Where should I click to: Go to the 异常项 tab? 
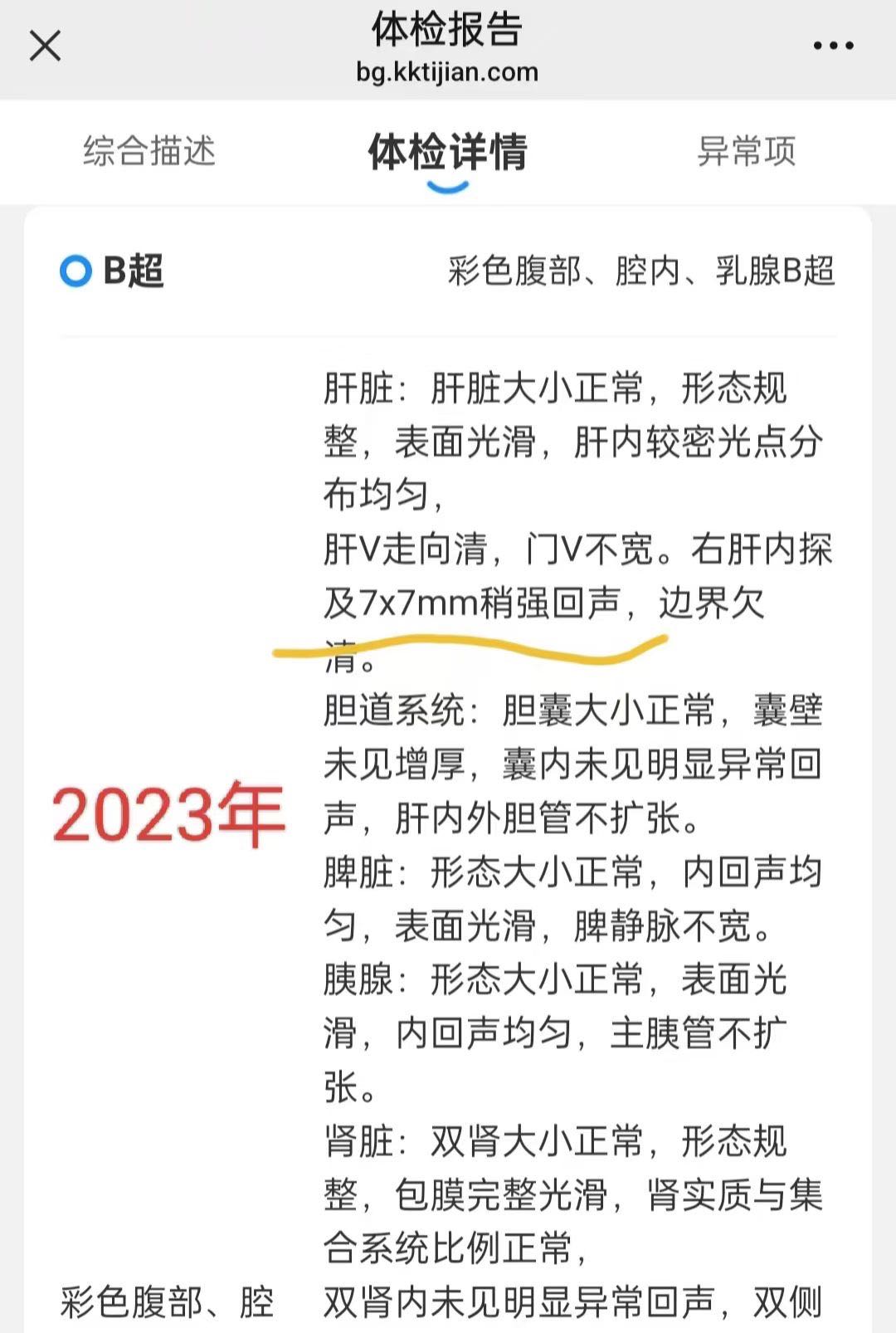point(746,152)
